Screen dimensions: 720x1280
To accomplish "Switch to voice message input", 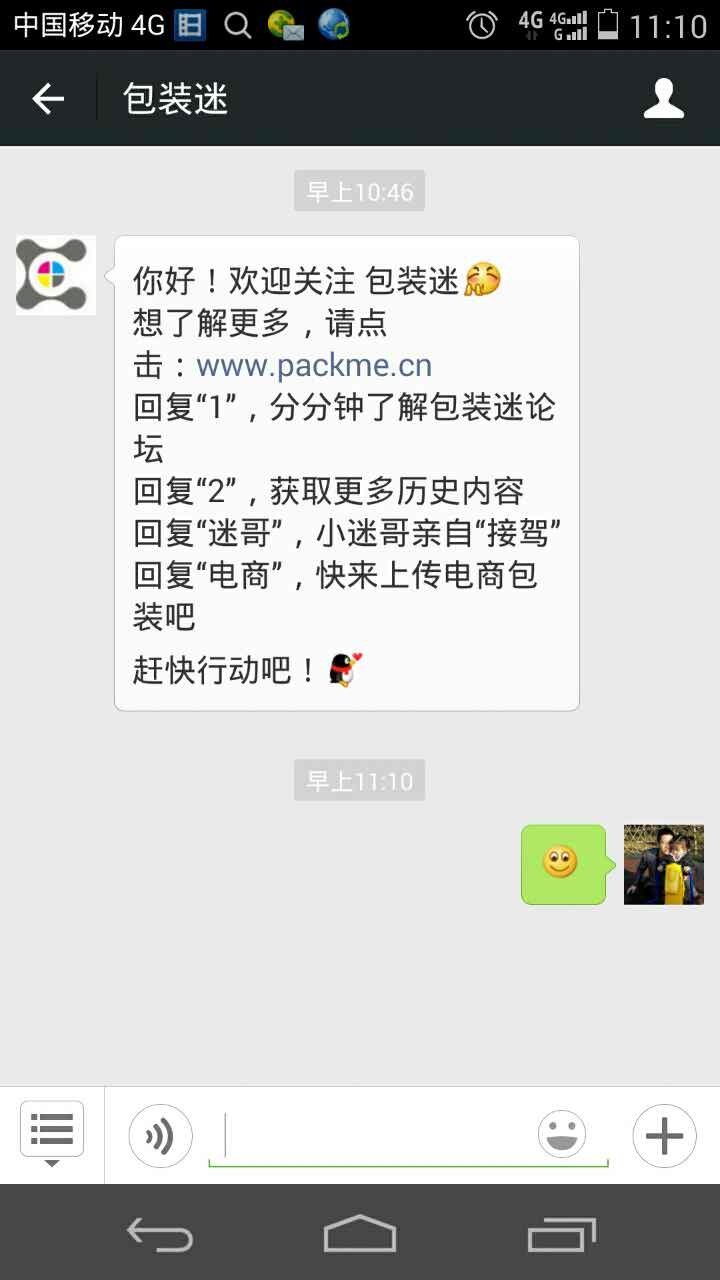I will (x=160, y=1136).
